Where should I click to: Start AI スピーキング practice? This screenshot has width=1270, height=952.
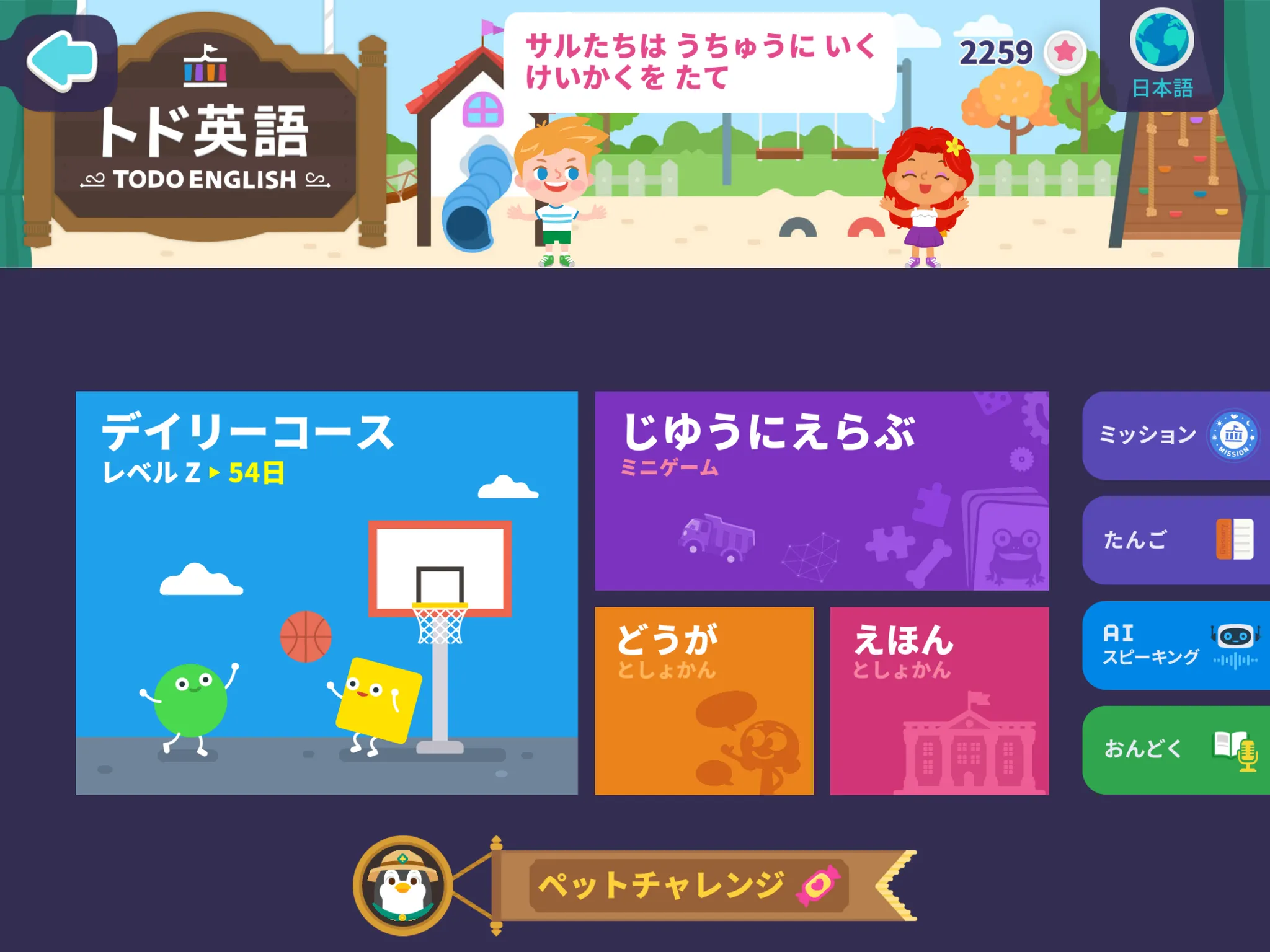click(1176, 645)
